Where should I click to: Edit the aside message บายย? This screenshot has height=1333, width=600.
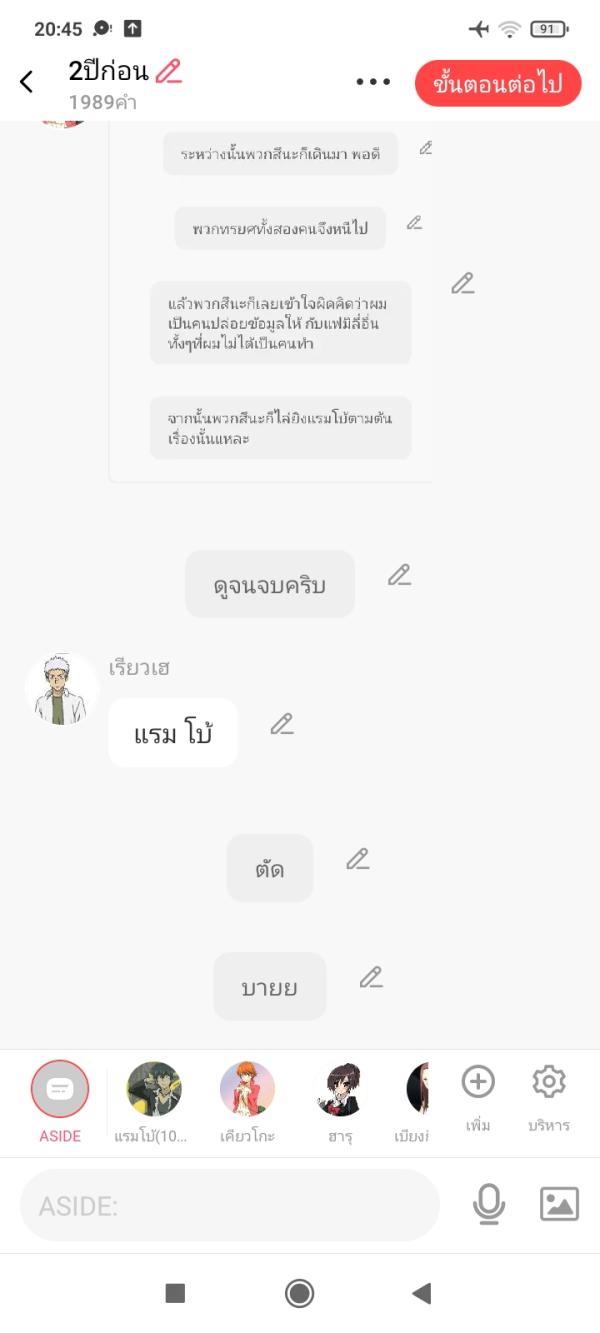371,977
